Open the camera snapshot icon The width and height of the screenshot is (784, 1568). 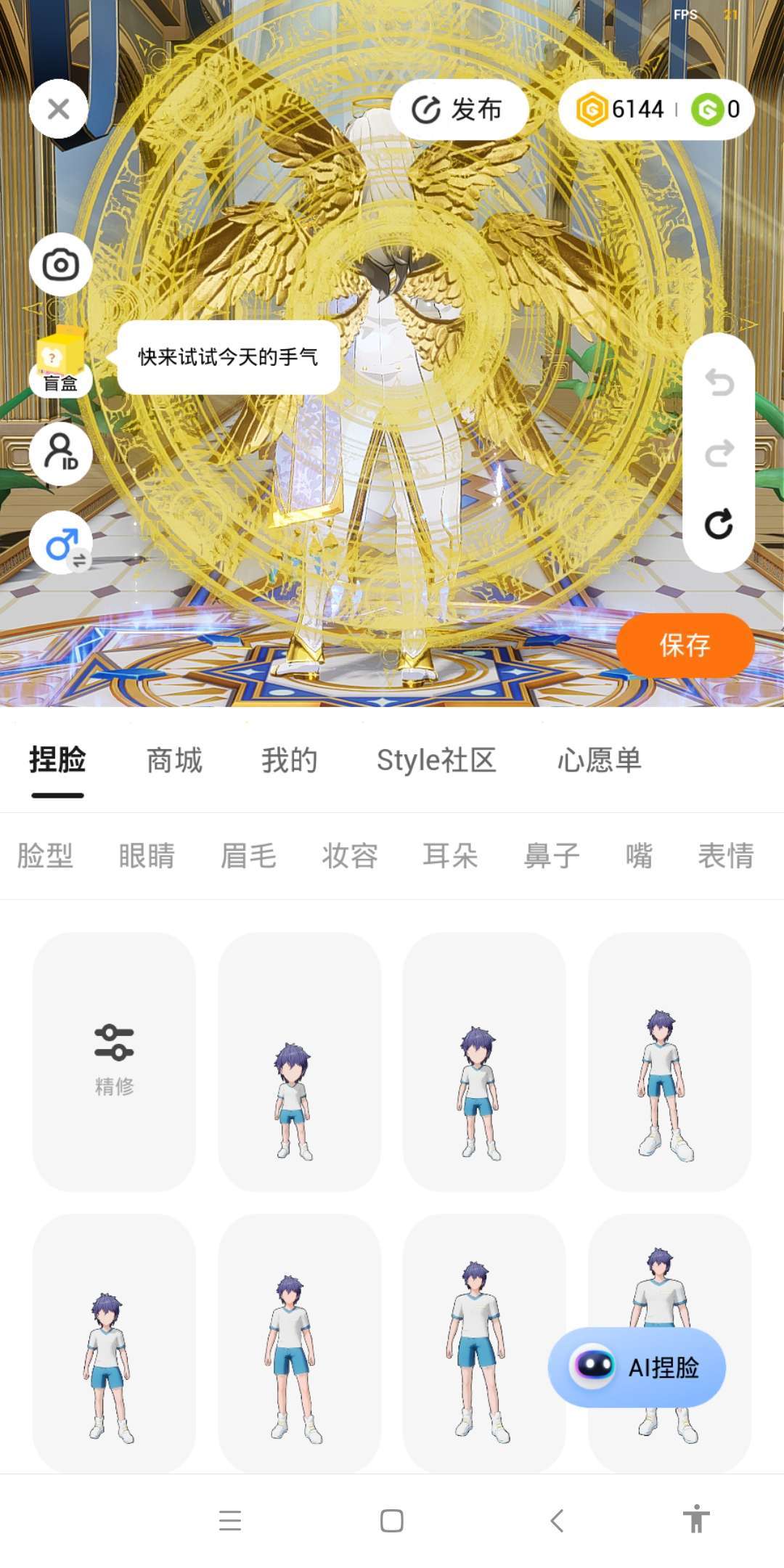pyautogui.click(x=60, y=265)
